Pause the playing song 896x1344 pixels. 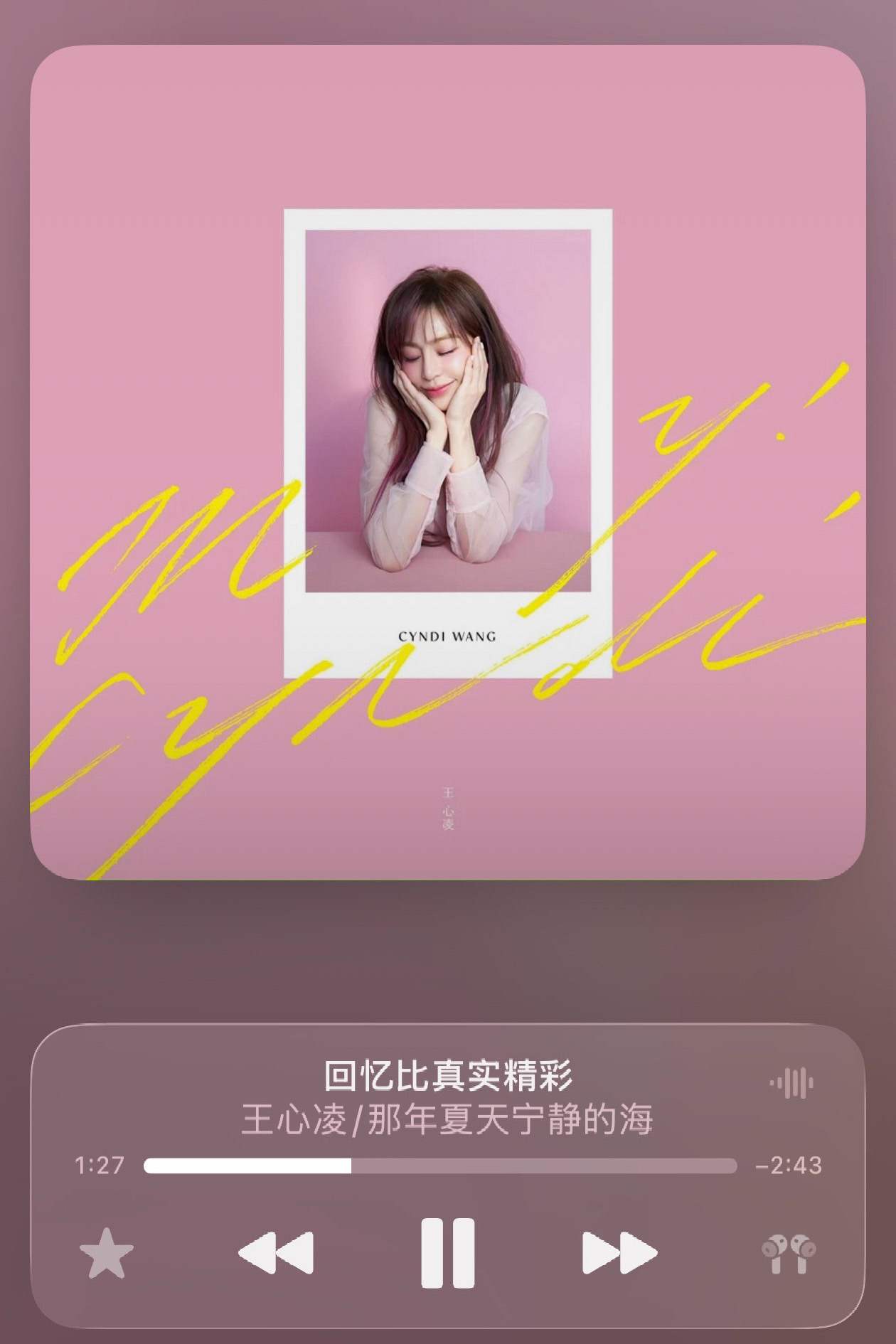447,1253
